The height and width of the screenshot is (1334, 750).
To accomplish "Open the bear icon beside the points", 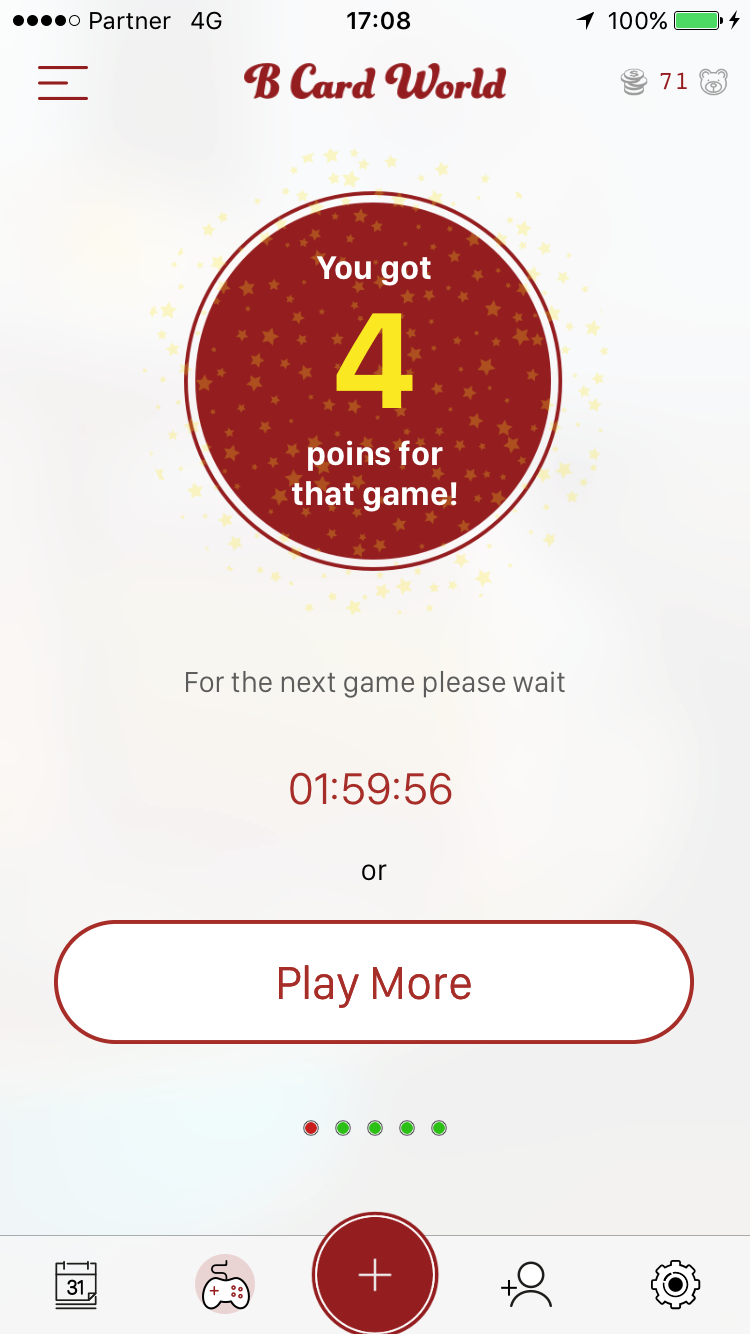I will tap(714, 82).
